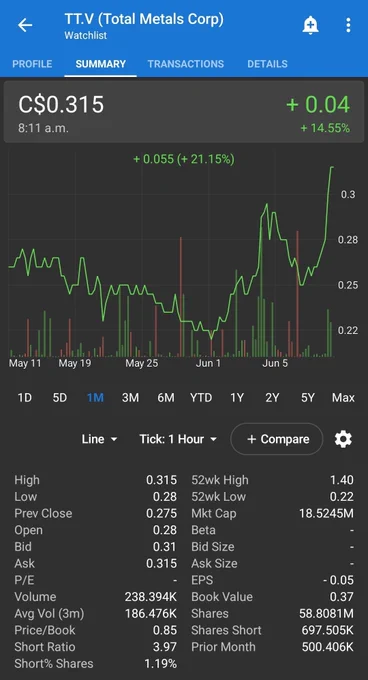Show the YTD chart range

201,398
